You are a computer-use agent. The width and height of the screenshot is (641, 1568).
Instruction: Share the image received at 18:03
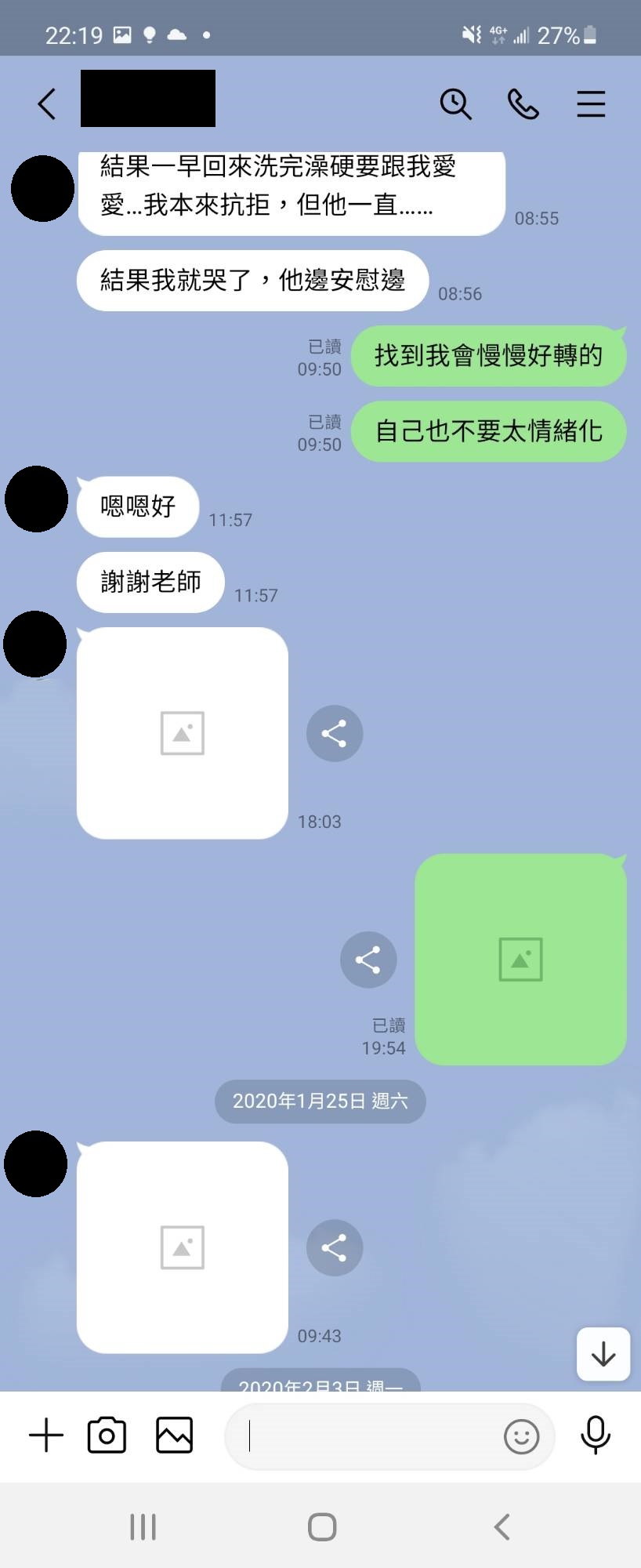[x=335, y=733]
